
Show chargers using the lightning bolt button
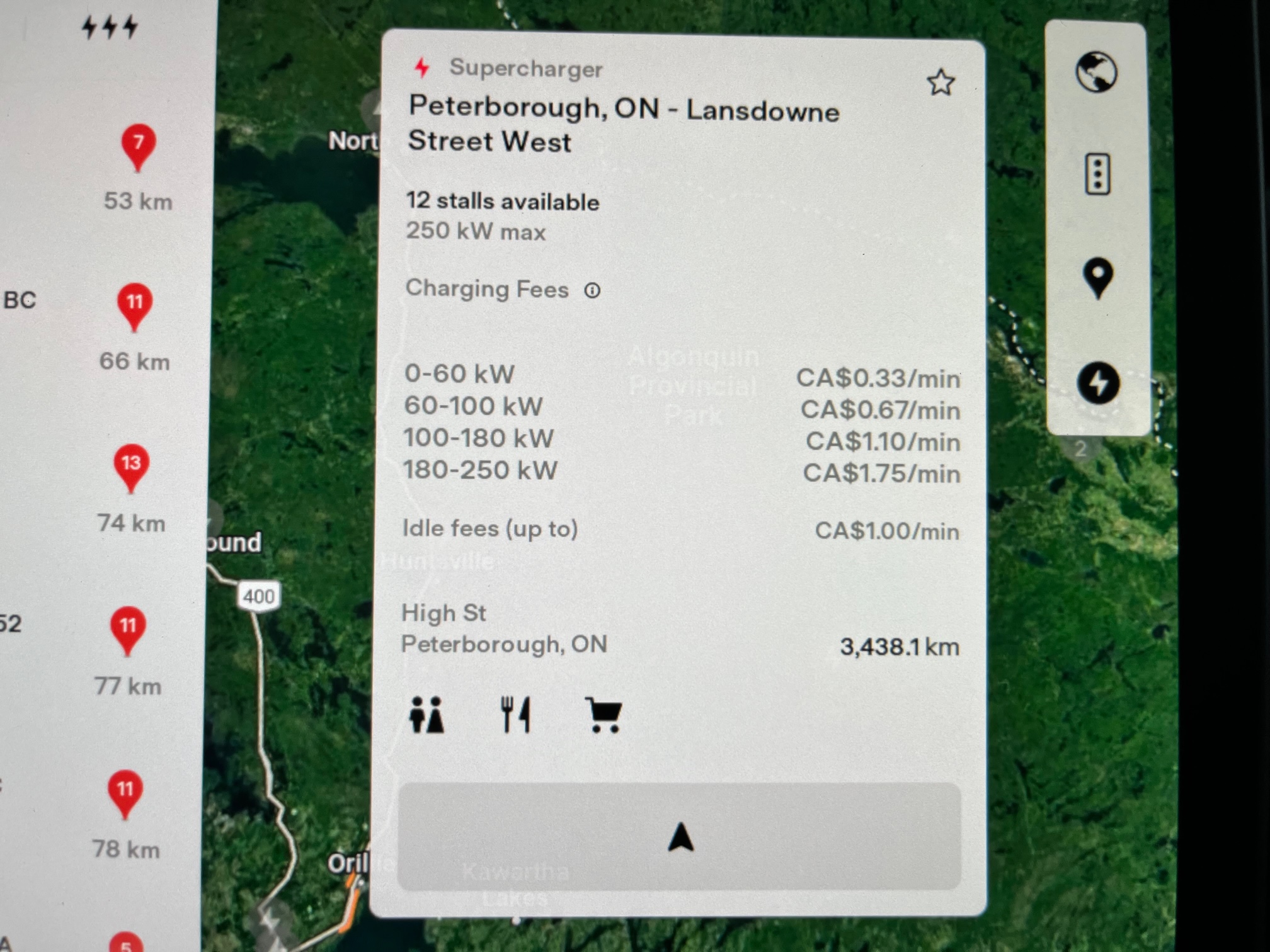coord(1098,382)
